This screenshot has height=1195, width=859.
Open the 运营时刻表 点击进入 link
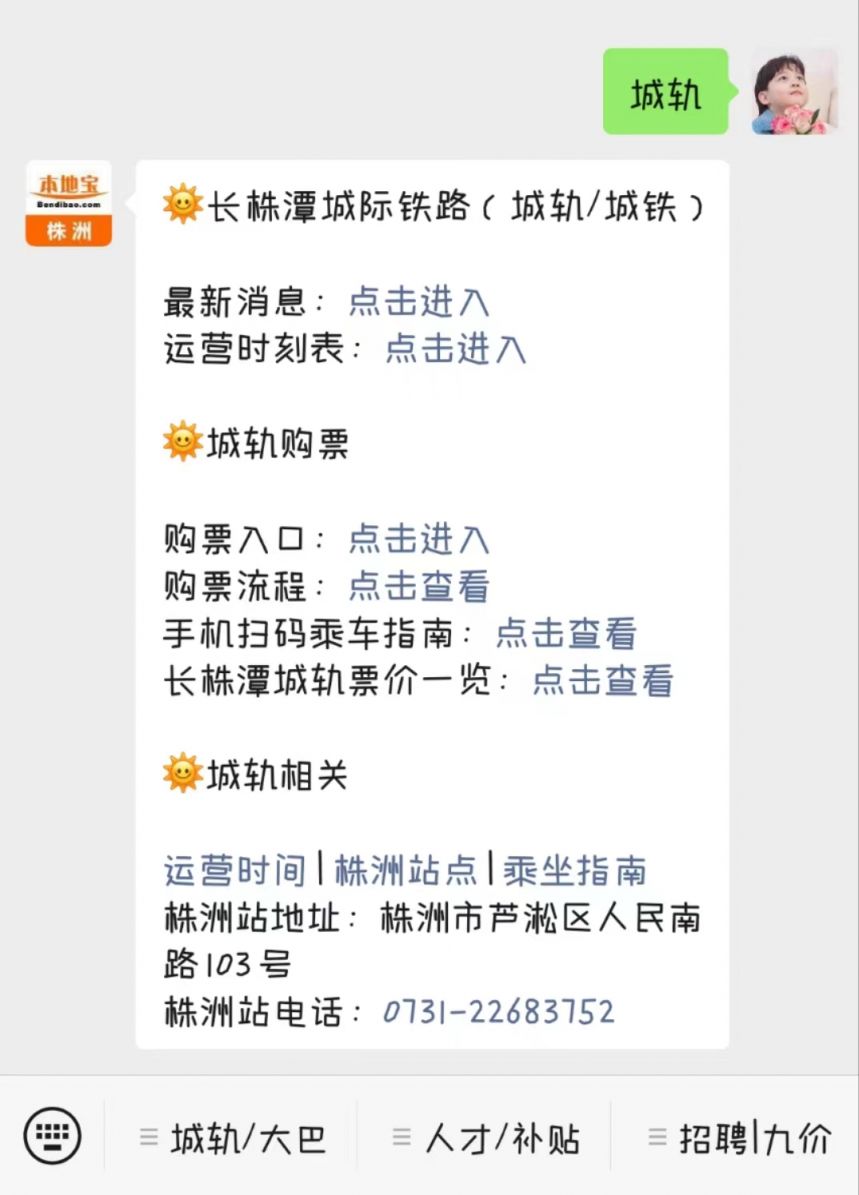[455, 348]
